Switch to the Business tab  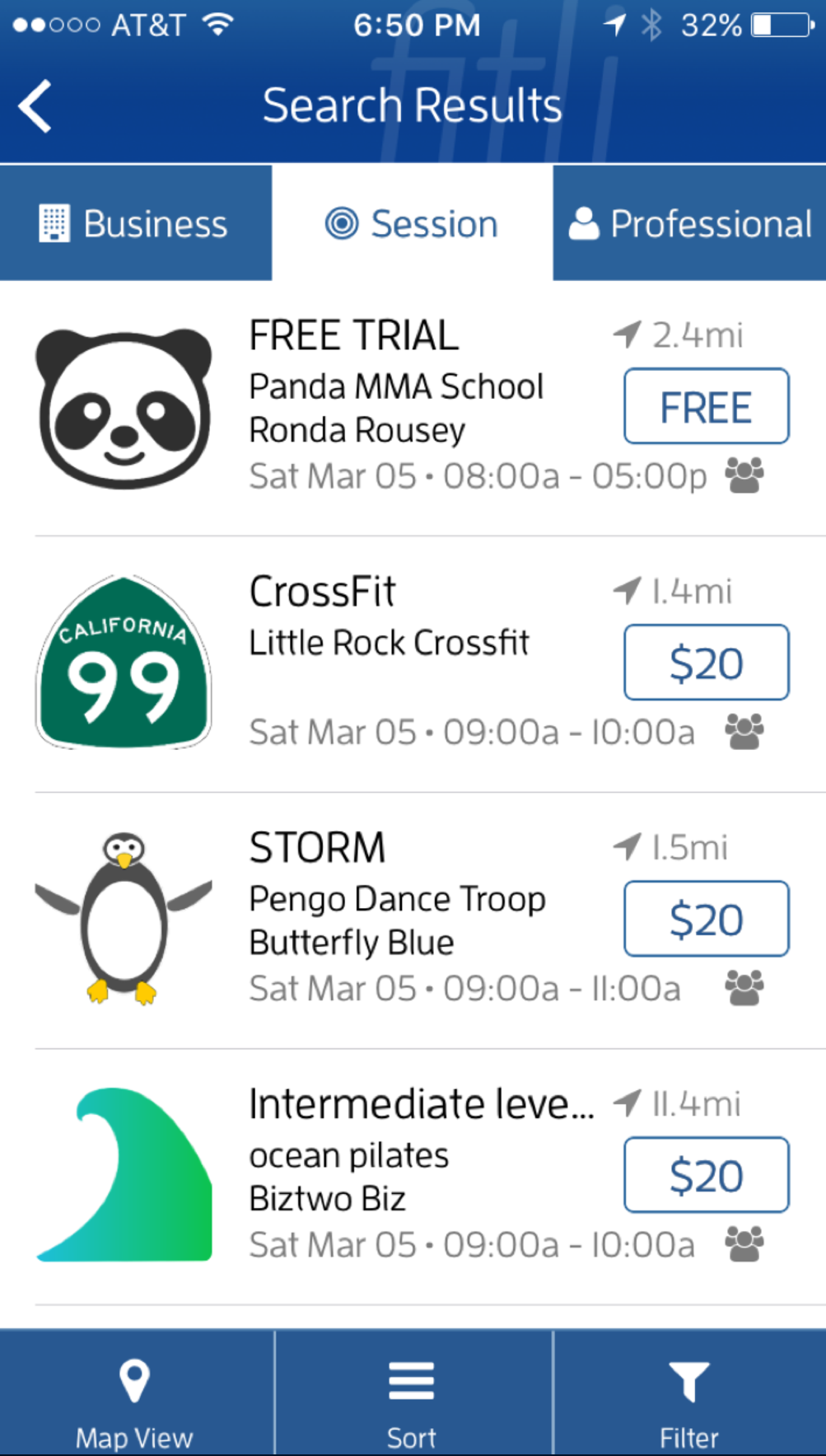click(136, 223)
